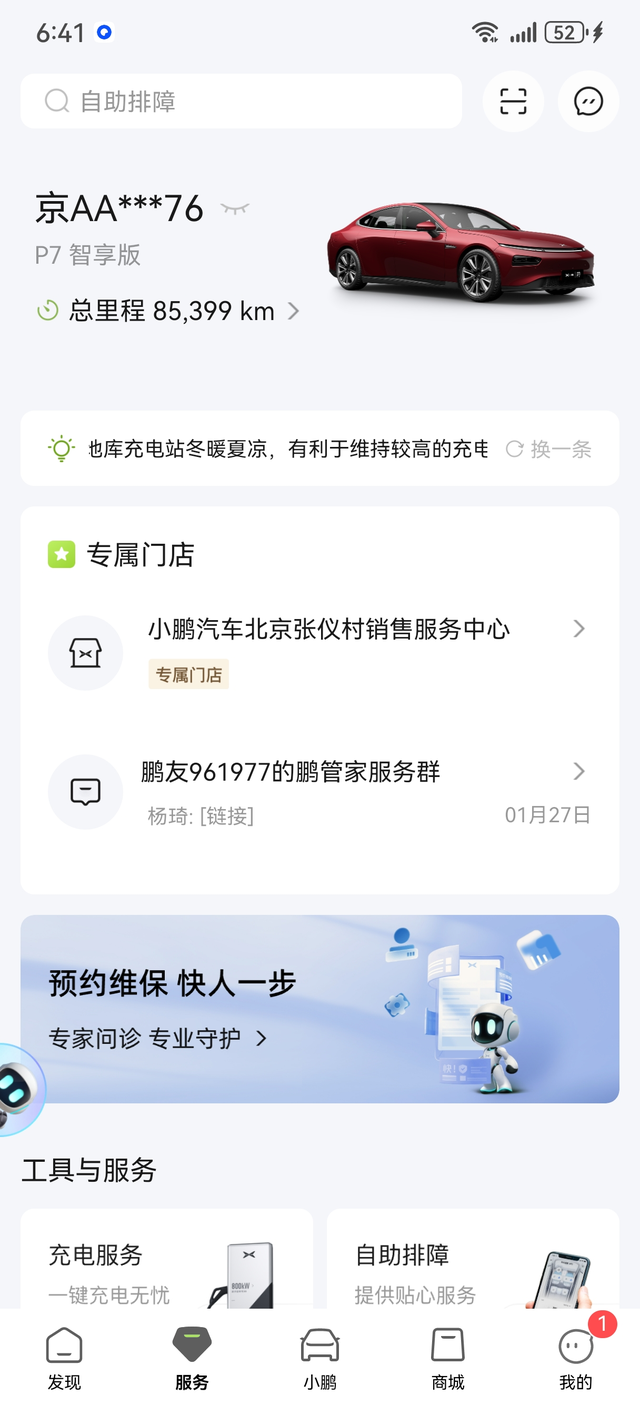The height and width of the screenshot is (1415, 640).
Task: Go to the 小鹏 tab
Action: (320, 1358)
